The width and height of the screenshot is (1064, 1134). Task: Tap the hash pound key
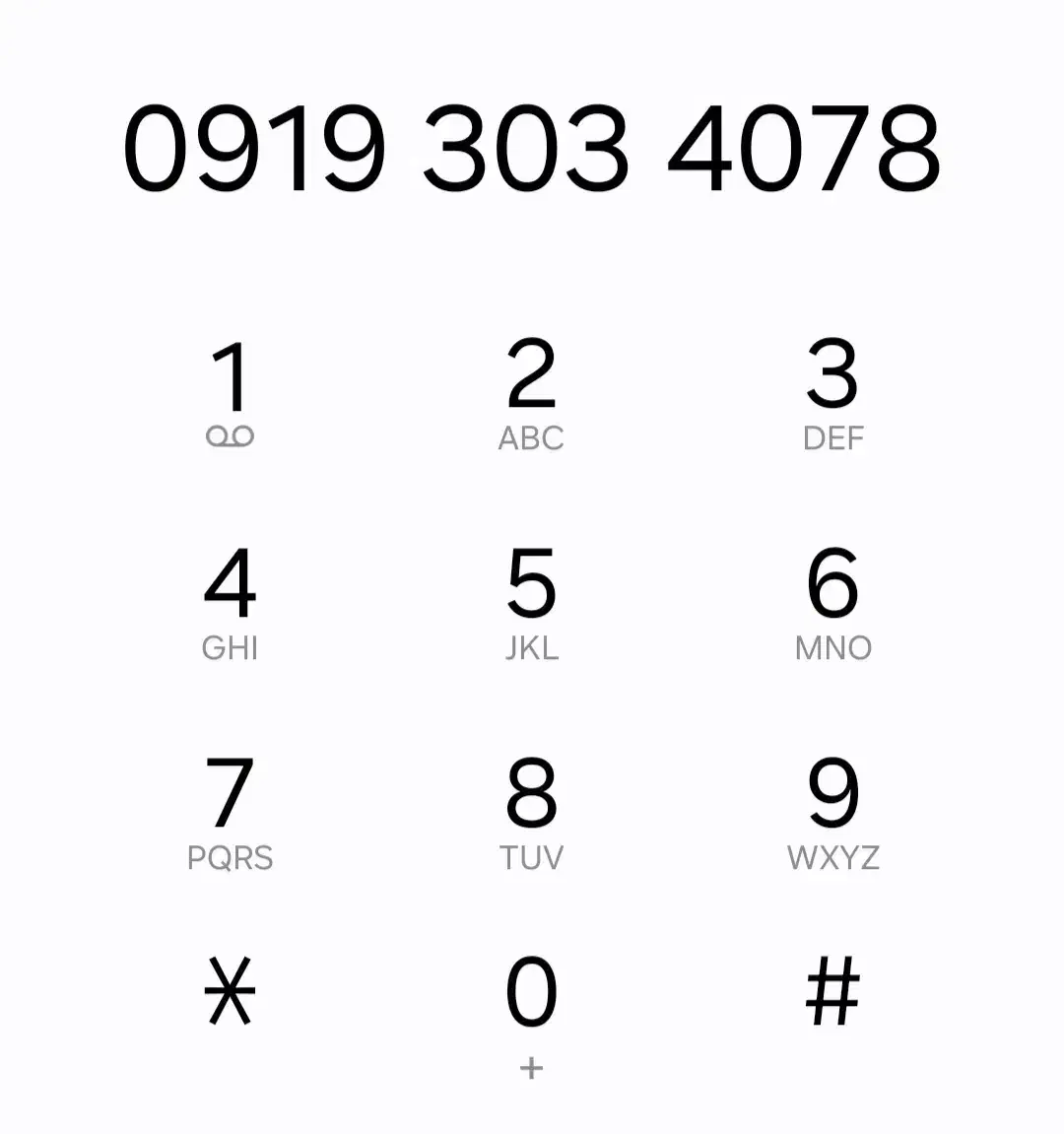point(832,991)
